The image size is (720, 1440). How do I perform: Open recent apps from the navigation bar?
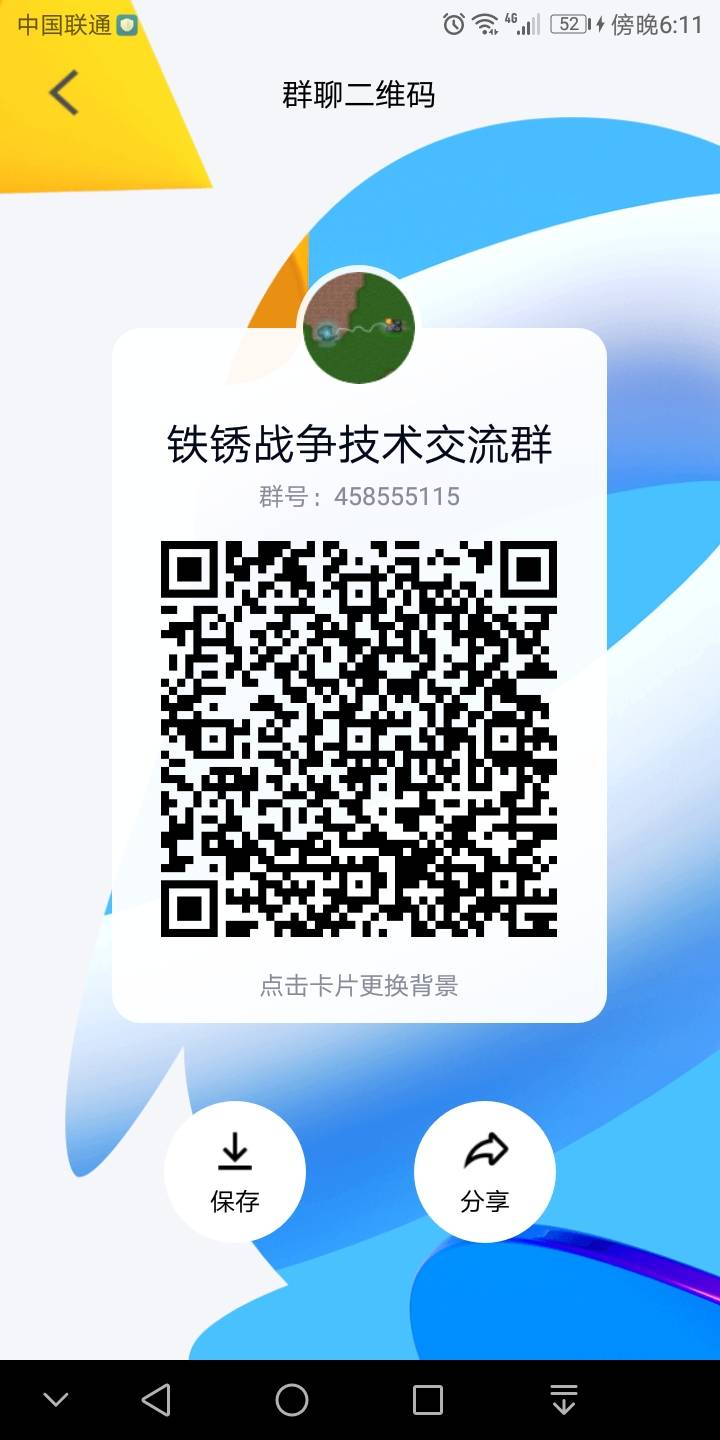[428, 1400]
